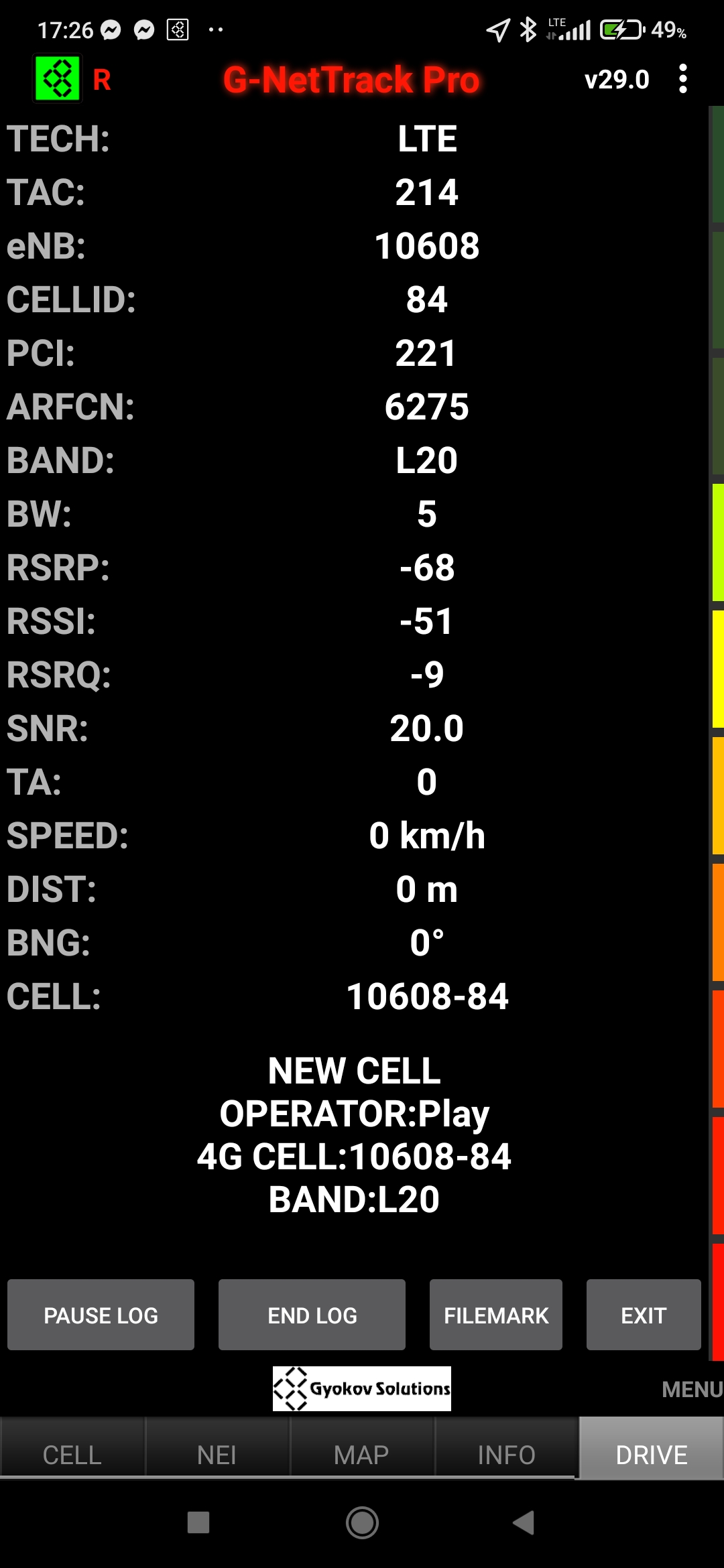
Task: Tap END LOG to stop logging
Action: [x=312, y=1315]
